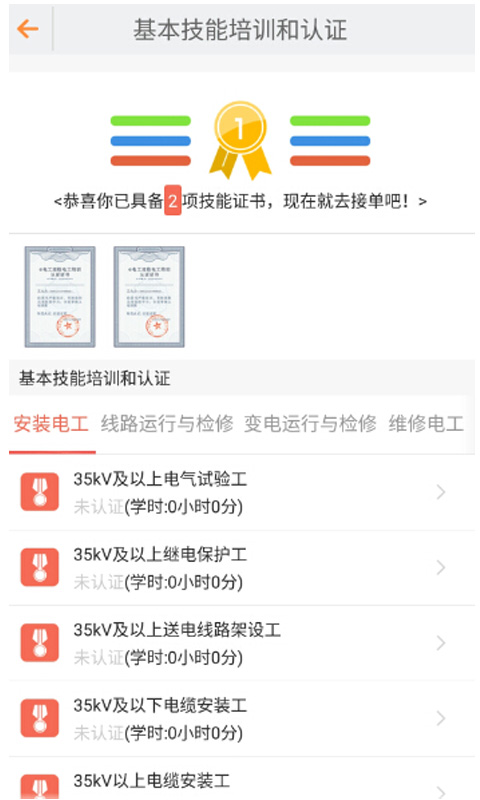480x800 pixels.
Task: Go back using the orange arrow
Action: point(28,29)
